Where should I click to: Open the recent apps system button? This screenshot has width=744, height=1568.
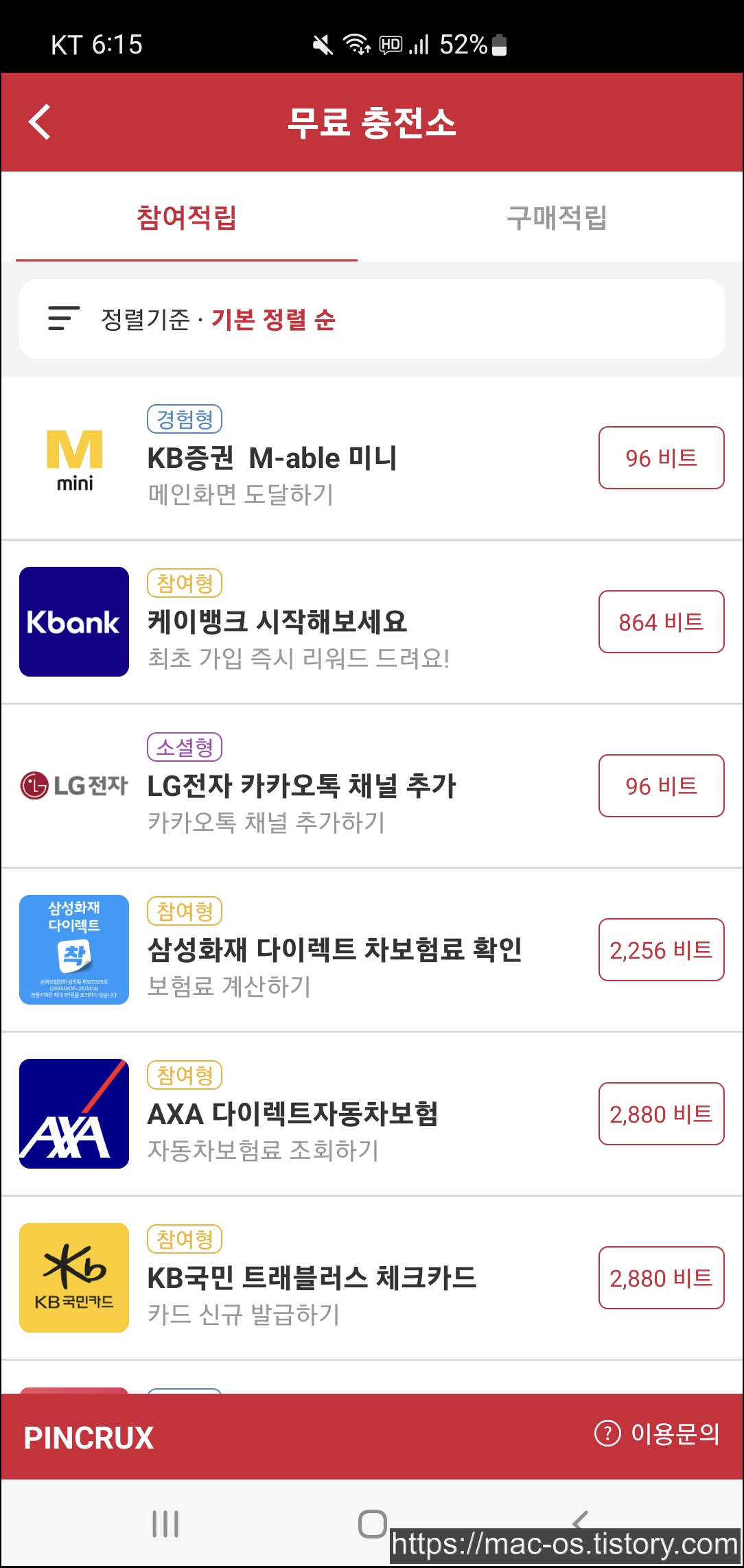(165, 1523)
